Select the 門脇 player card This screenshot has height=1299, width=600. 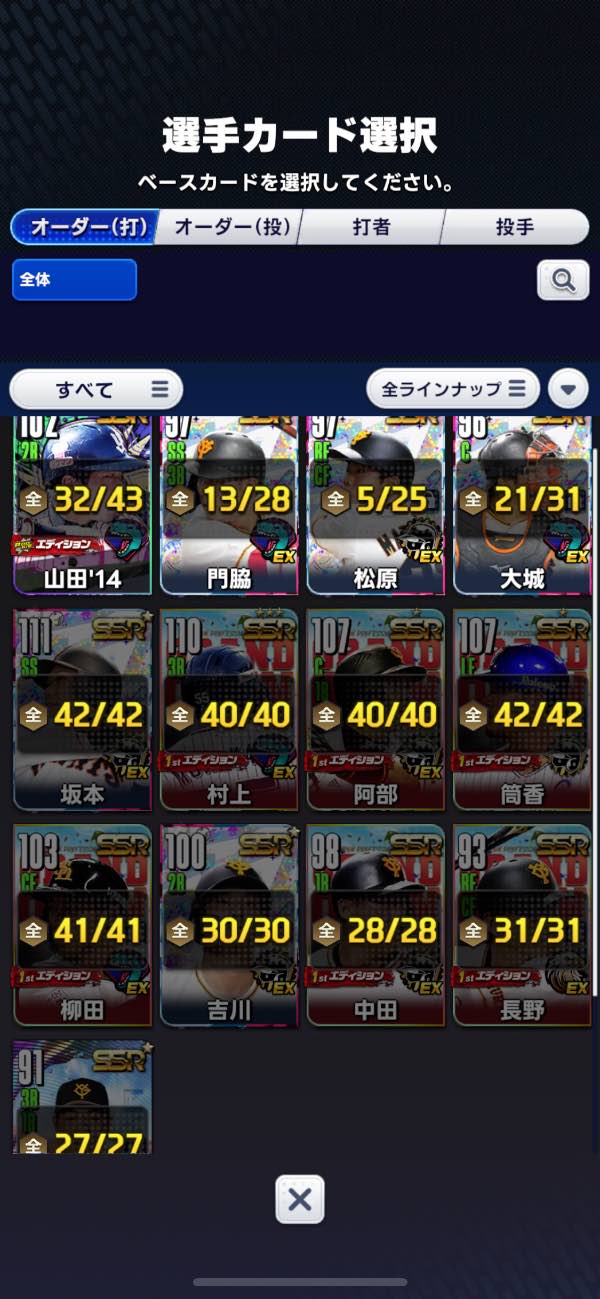[x=229, y=506]
